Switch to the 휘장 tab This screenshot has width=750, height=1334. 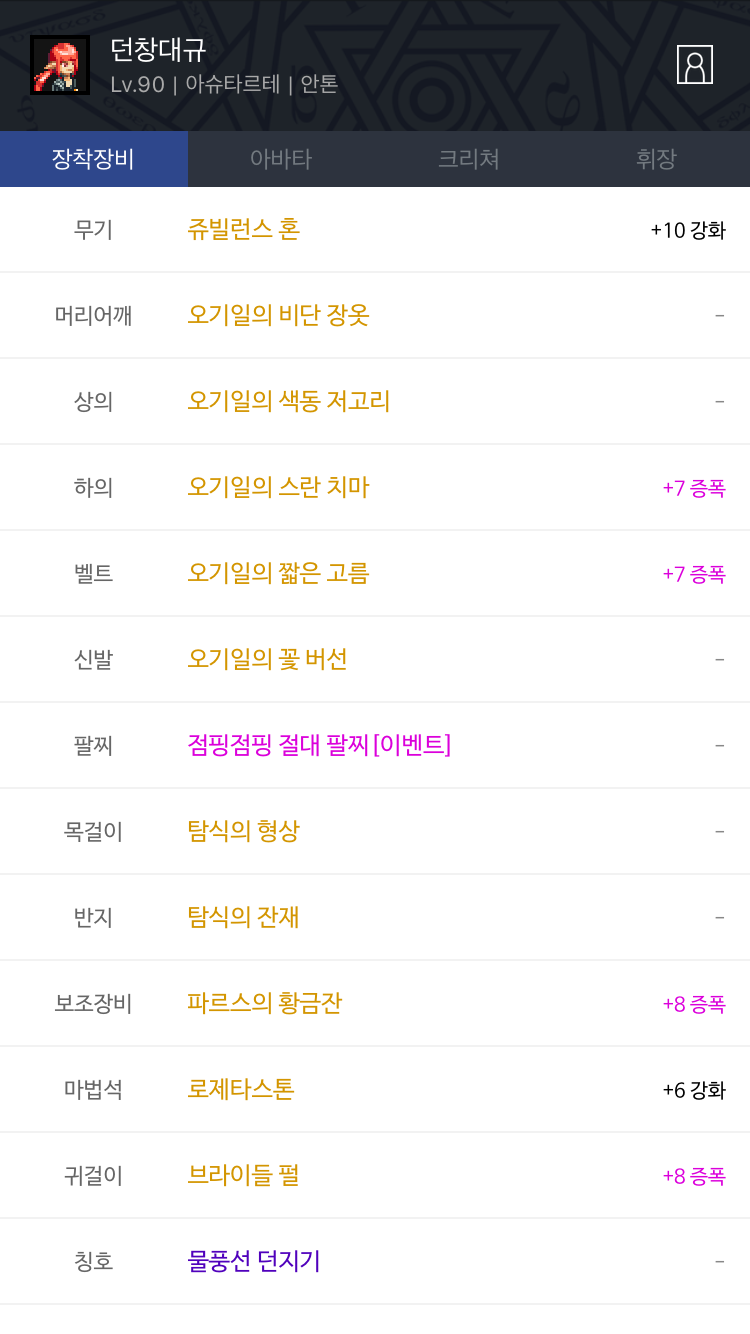[656, 159]
